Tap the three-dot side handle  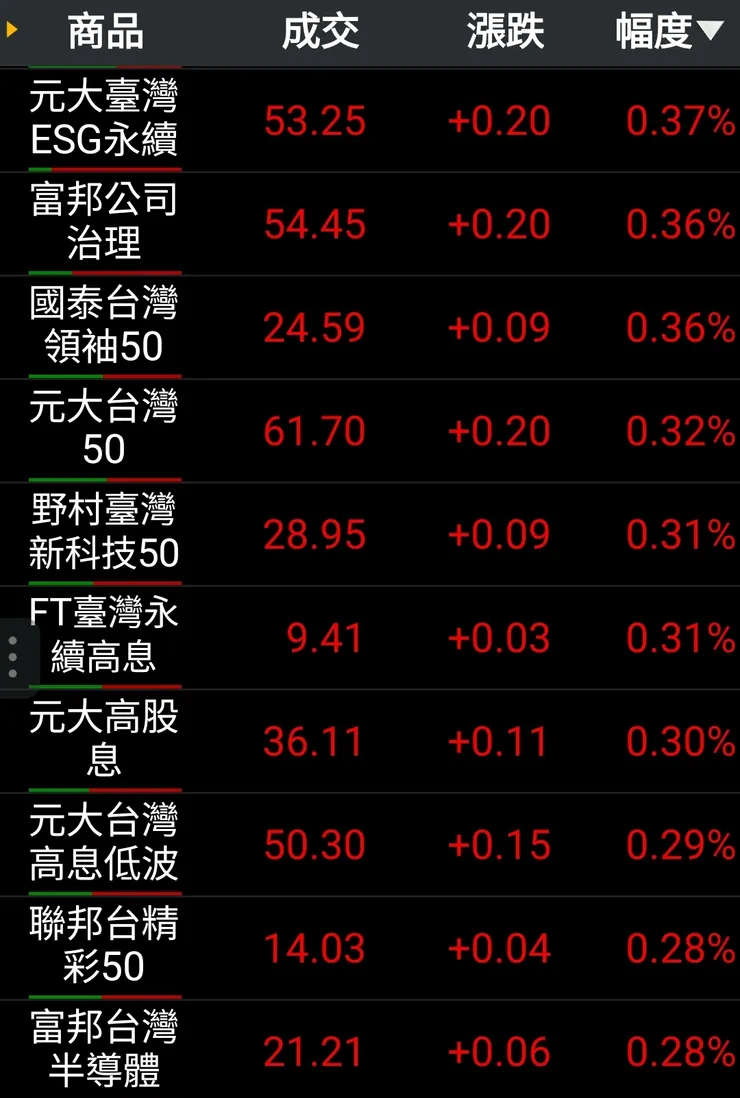12,657
